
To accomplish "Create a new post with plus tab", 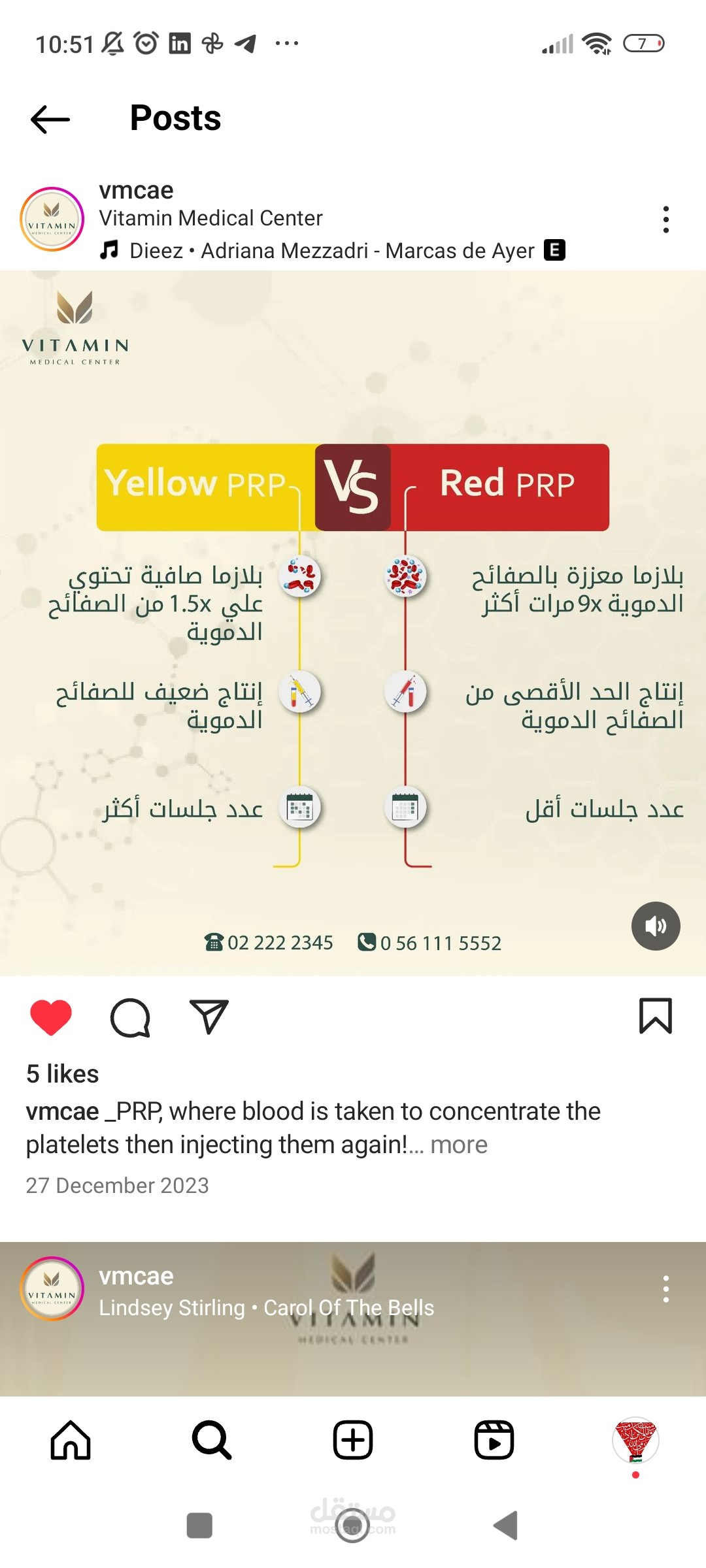I will 353,1440.
